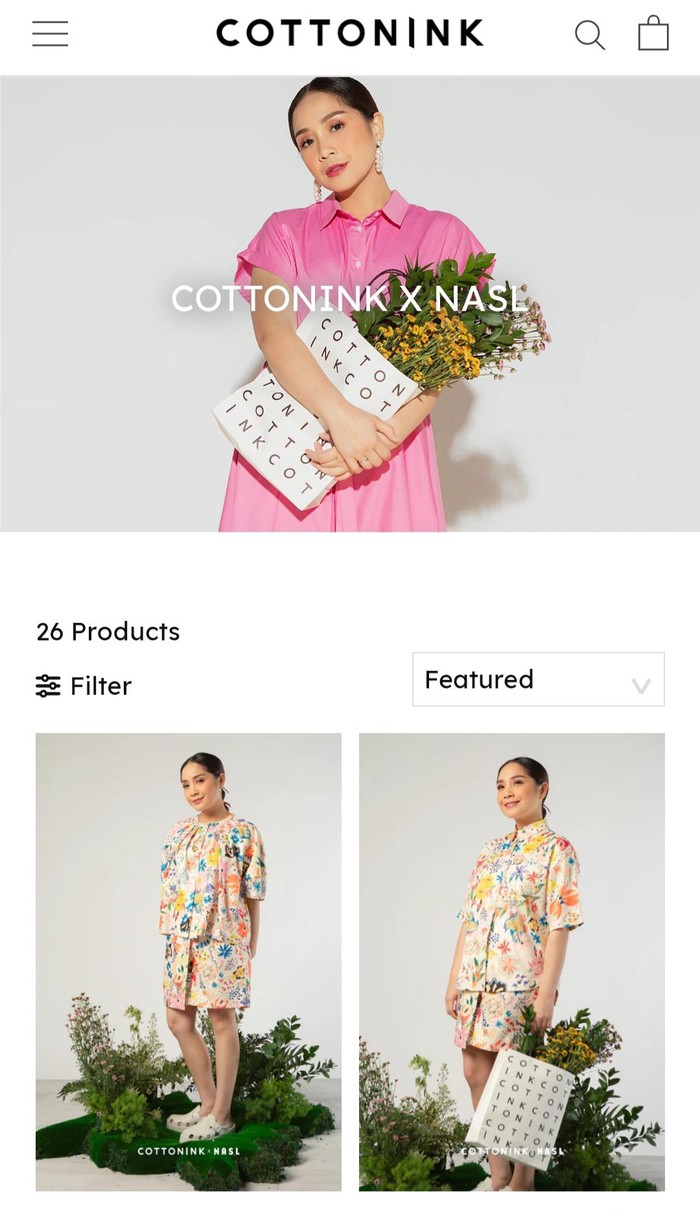The width and height of the screenshot is (700, 1211).
Task: Expand the Featured sort dropdown
Action: (538, 680)
